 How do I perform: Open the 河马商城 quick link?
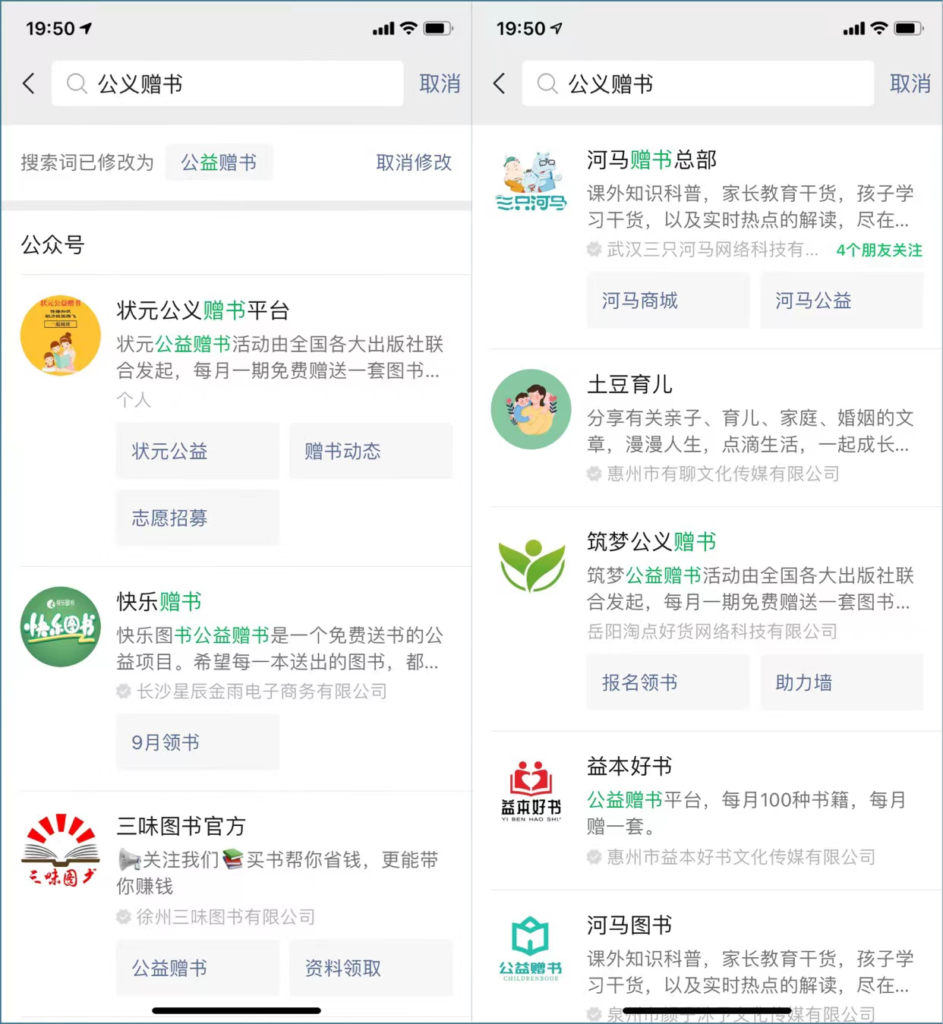coord(667,300)
